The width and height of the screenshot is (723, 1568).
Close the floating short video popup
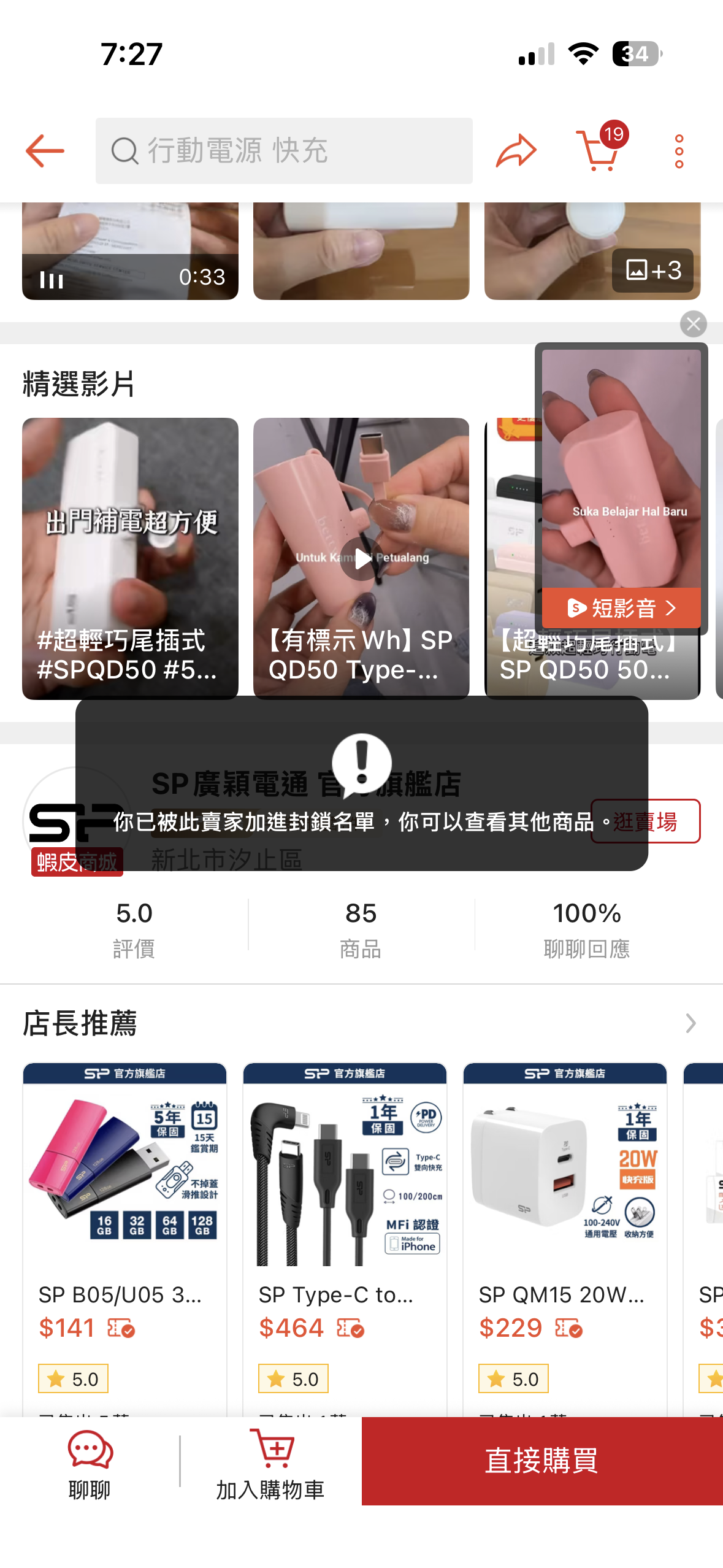coord(693,324)
